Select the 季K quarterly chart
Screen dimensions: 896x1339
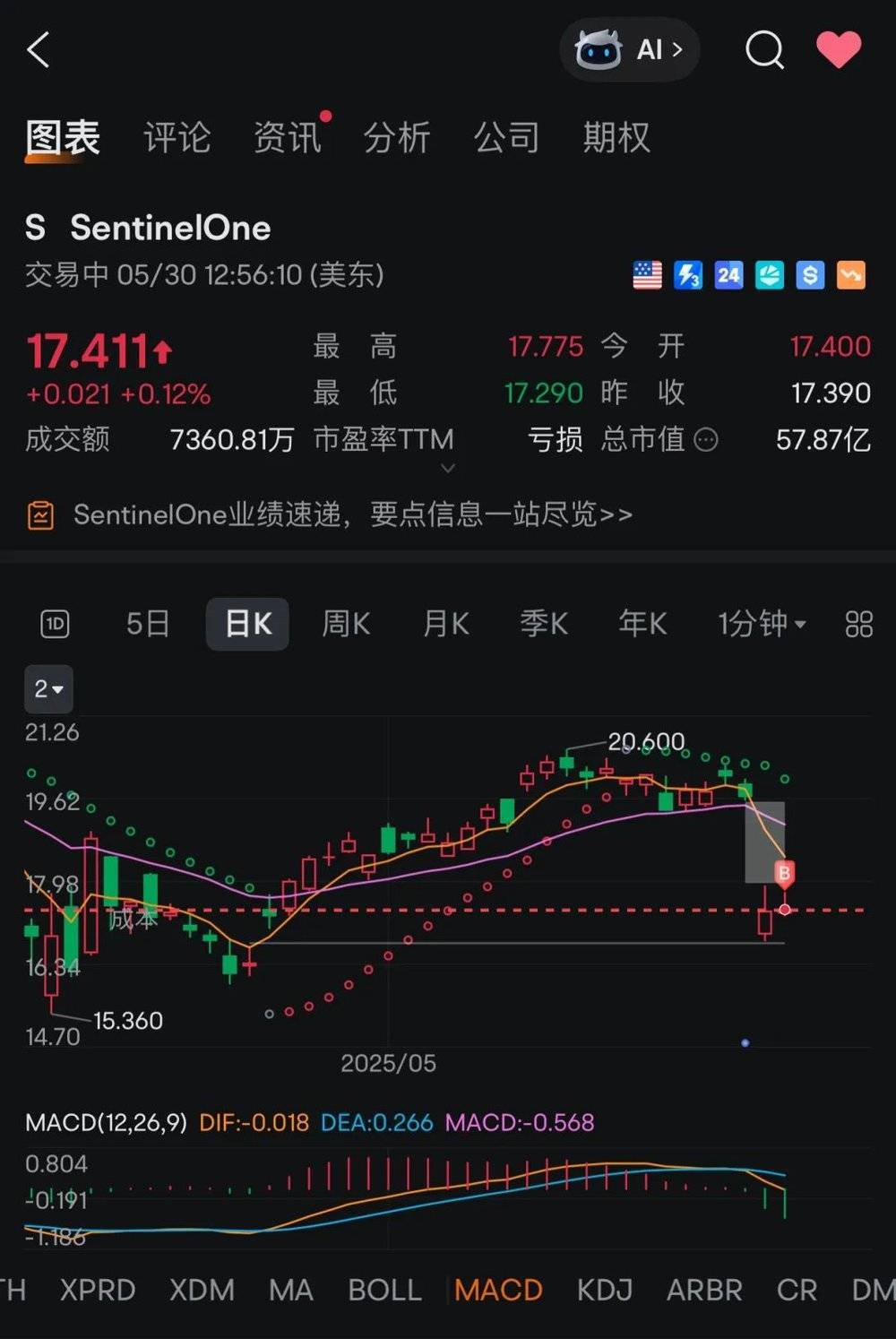coord(544,624)
